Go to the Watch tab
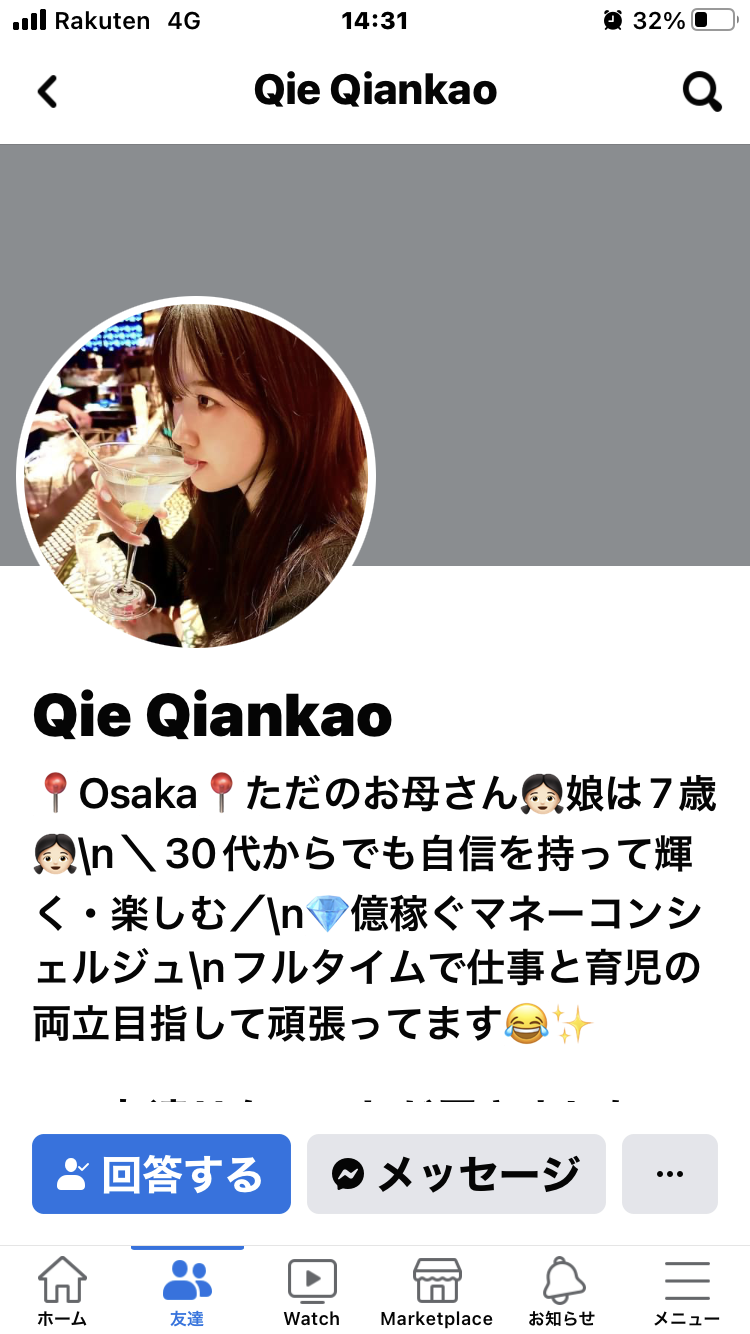The image size is (750, 1334). pos(312,1290)
